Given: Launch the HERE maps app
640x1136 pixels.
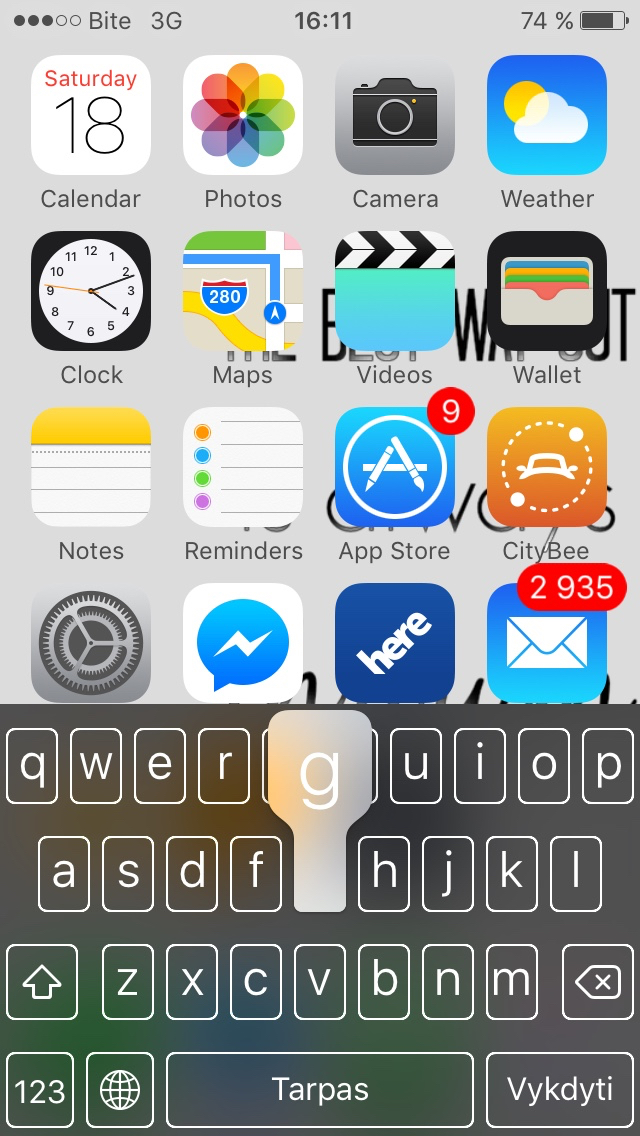Looking at the screenshot, I should coord(395,643).
